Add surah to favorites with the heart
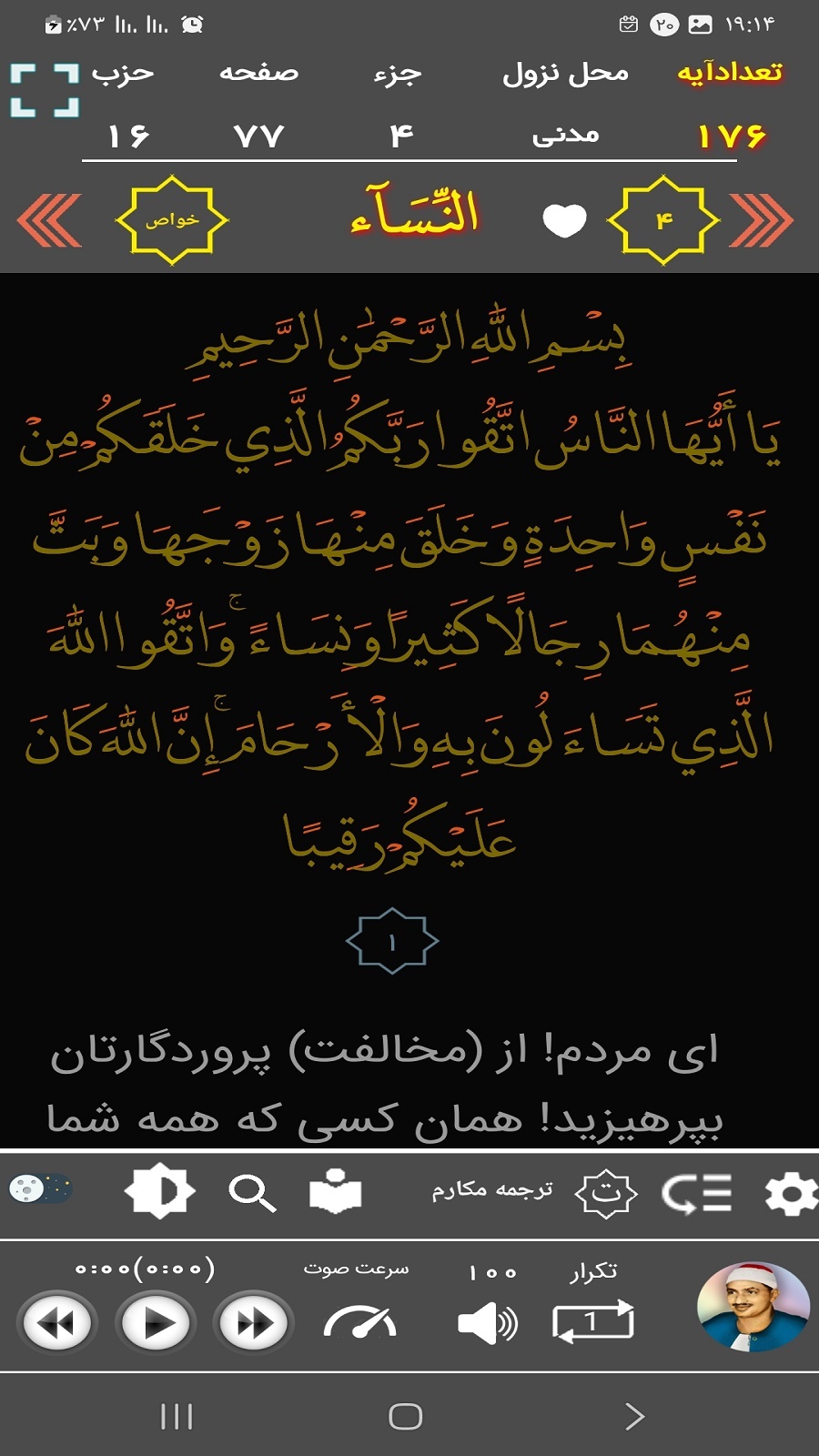 pos(564,220)
